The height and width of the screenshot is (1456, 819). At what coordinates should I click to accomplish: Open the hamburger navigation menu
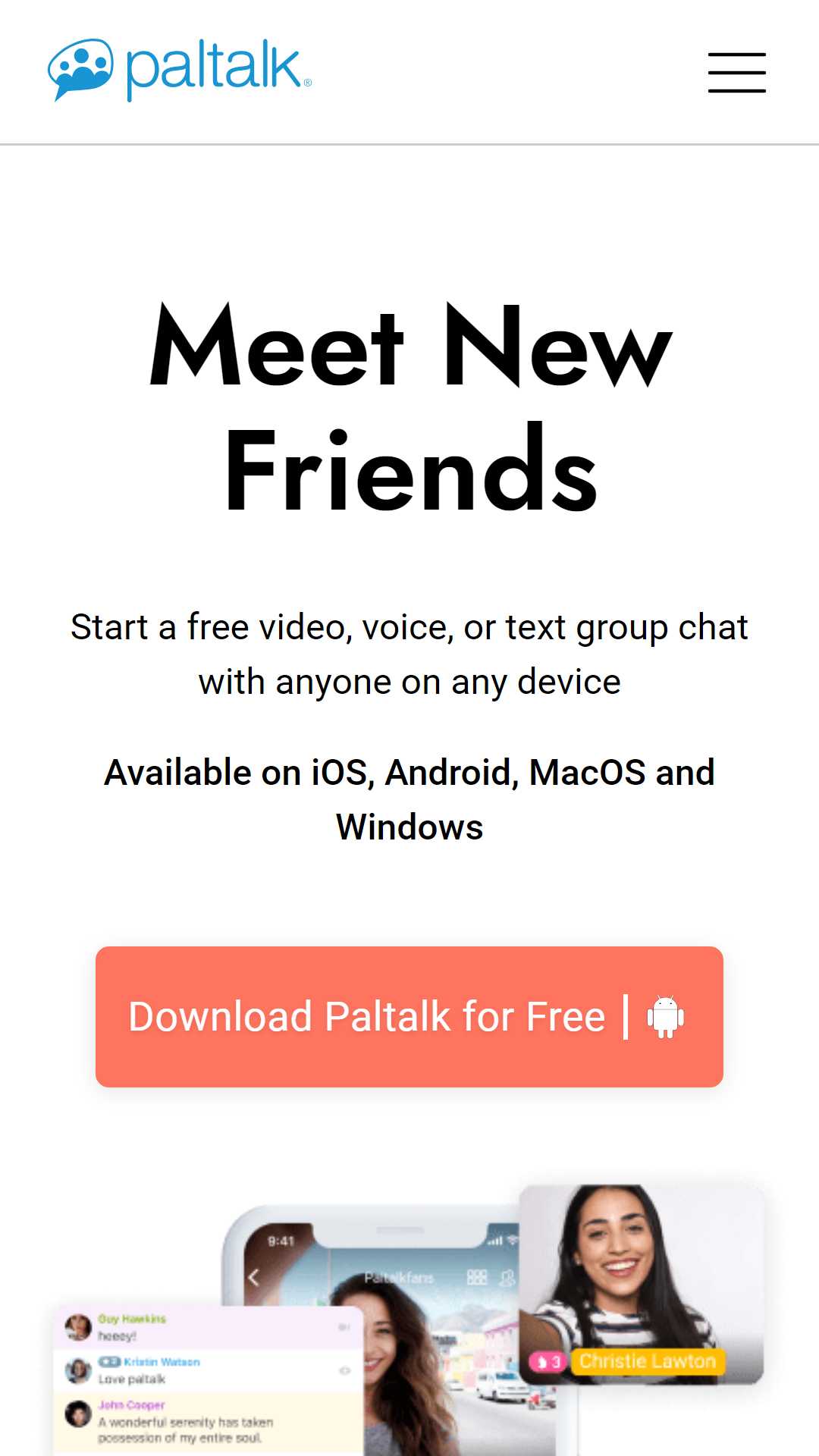(x=736, y=73)
